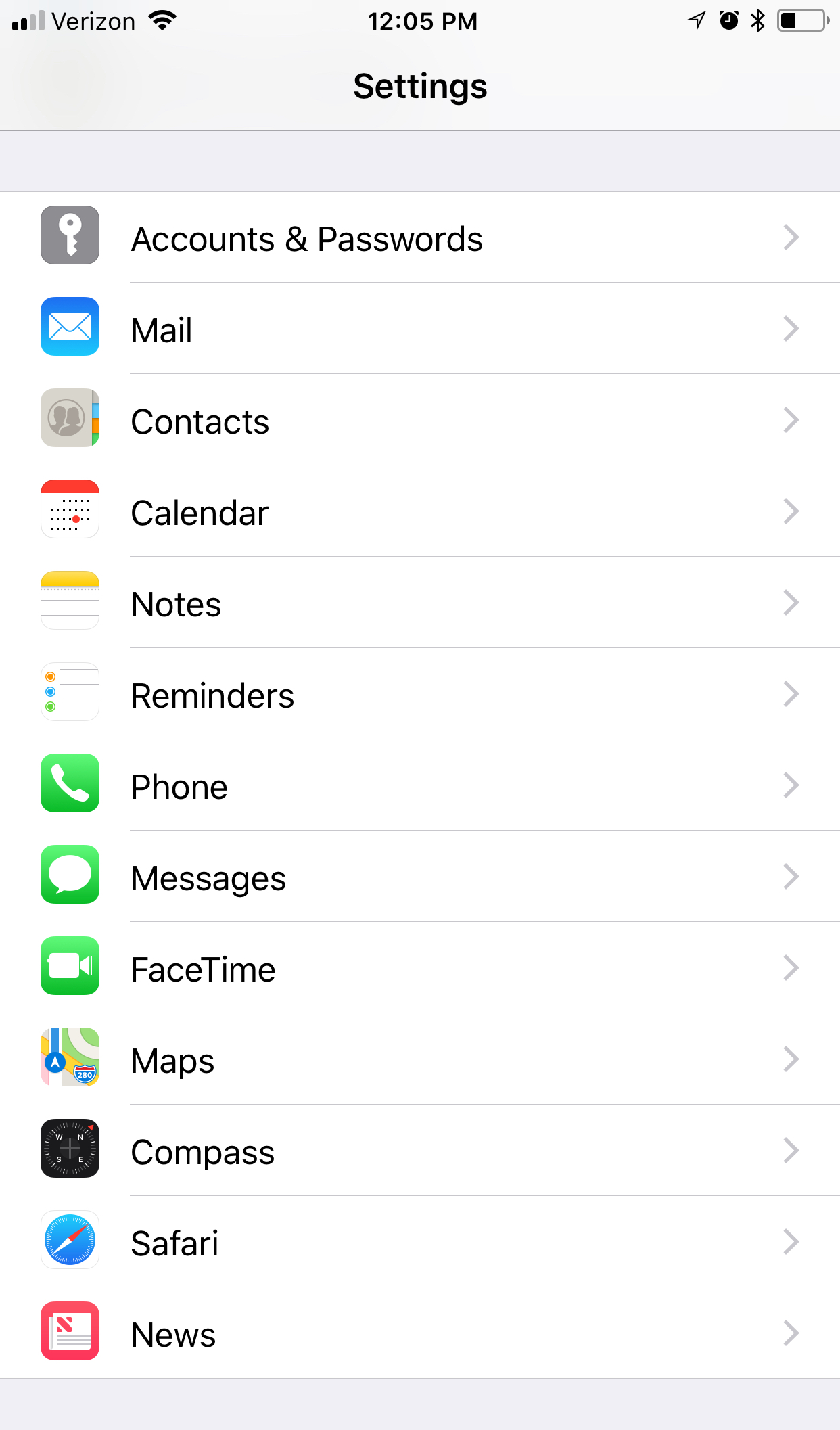Go to Safari settings
The width and height of the screenshot is (840, 1430).
tap(420, 1242)
